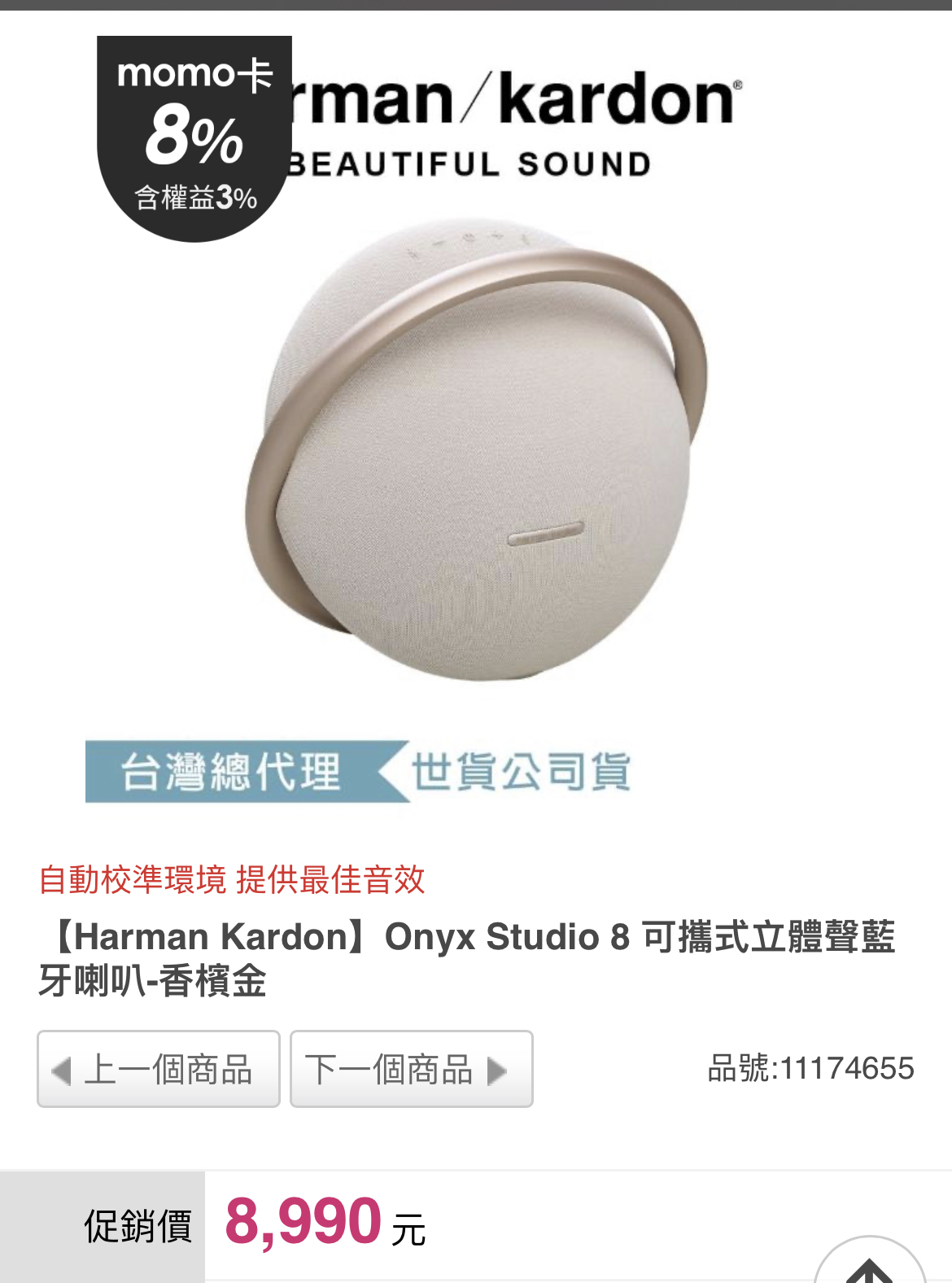Screen dimensions: 952x1283
Task: Go to next product 下一個商品
Action: tap(411, 1069)
